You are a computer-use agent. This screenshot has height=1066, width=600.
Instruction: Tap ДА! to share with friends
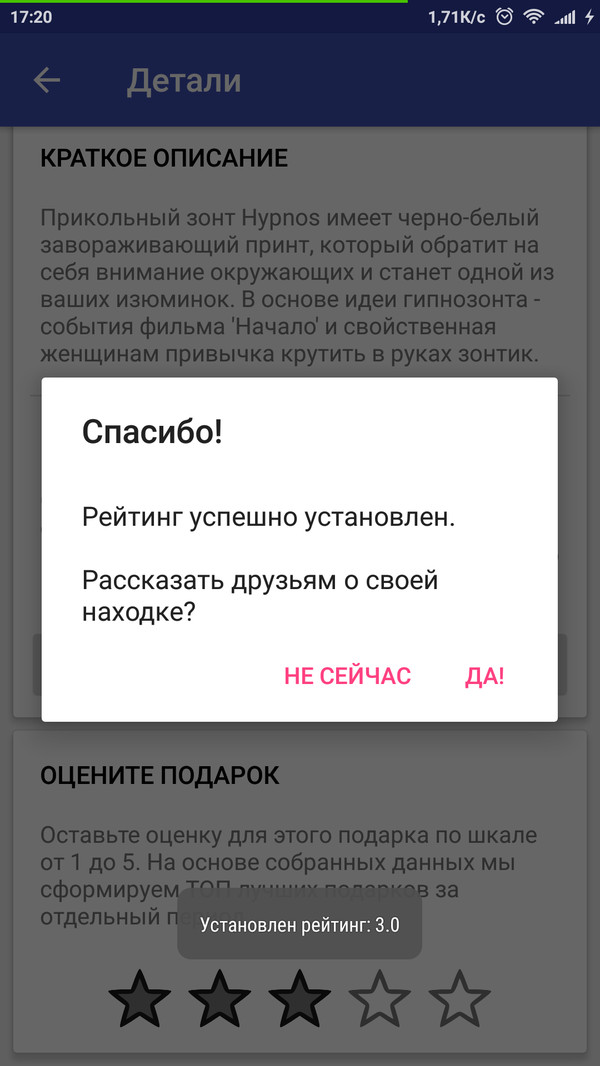[x=484, y=676]
